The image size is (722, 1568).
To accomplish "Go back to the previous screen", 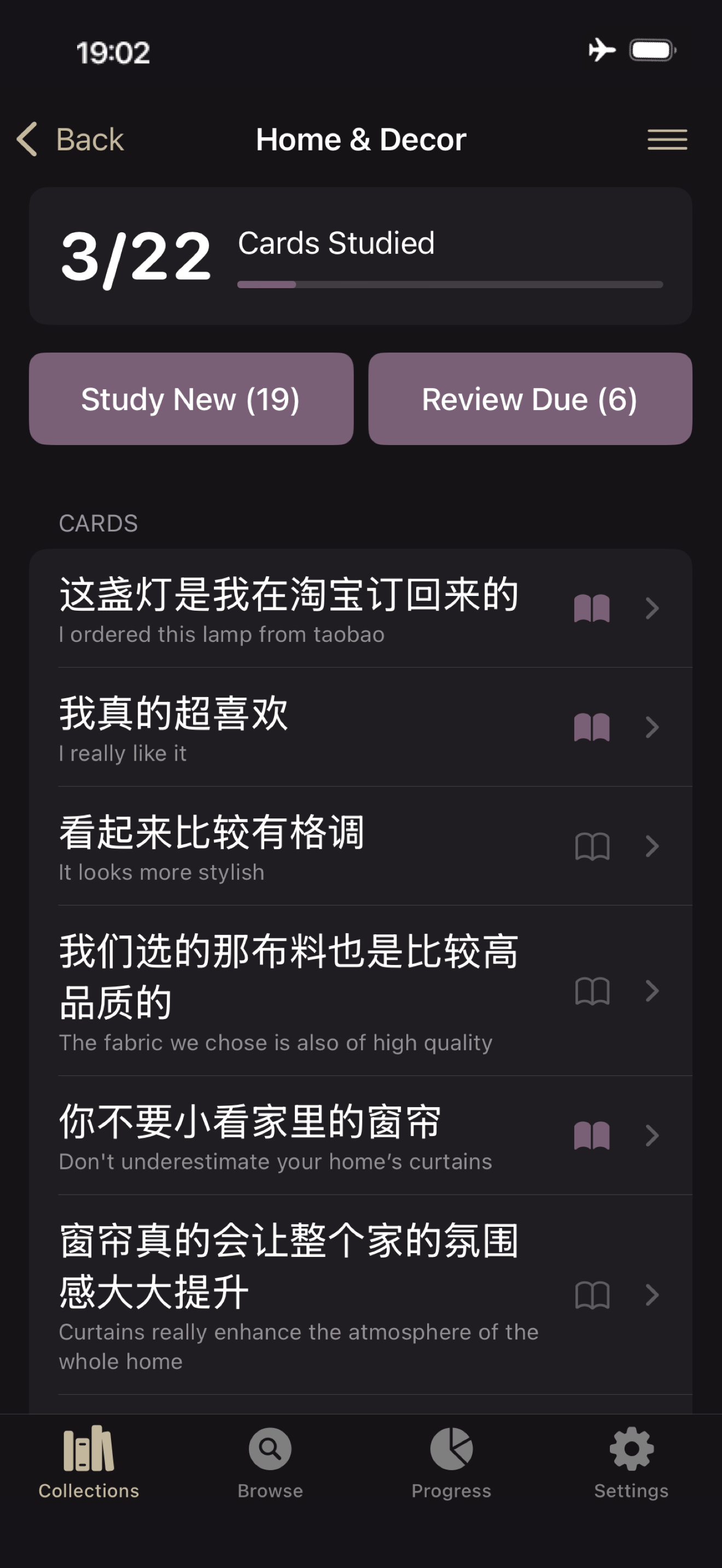I will [x=70, y=139].
